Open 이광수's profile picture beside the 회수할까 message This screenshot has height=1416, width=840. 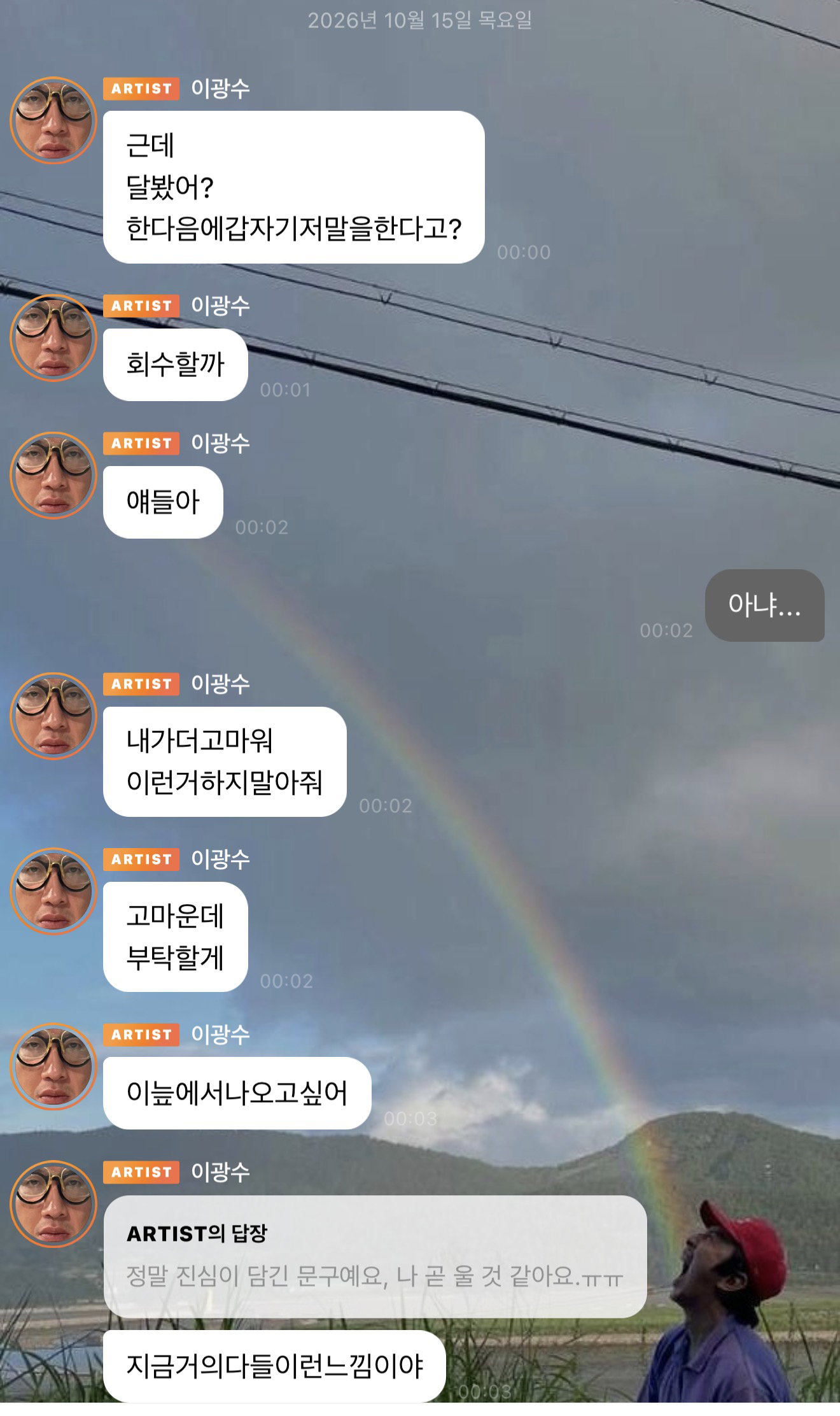[53, 338]
